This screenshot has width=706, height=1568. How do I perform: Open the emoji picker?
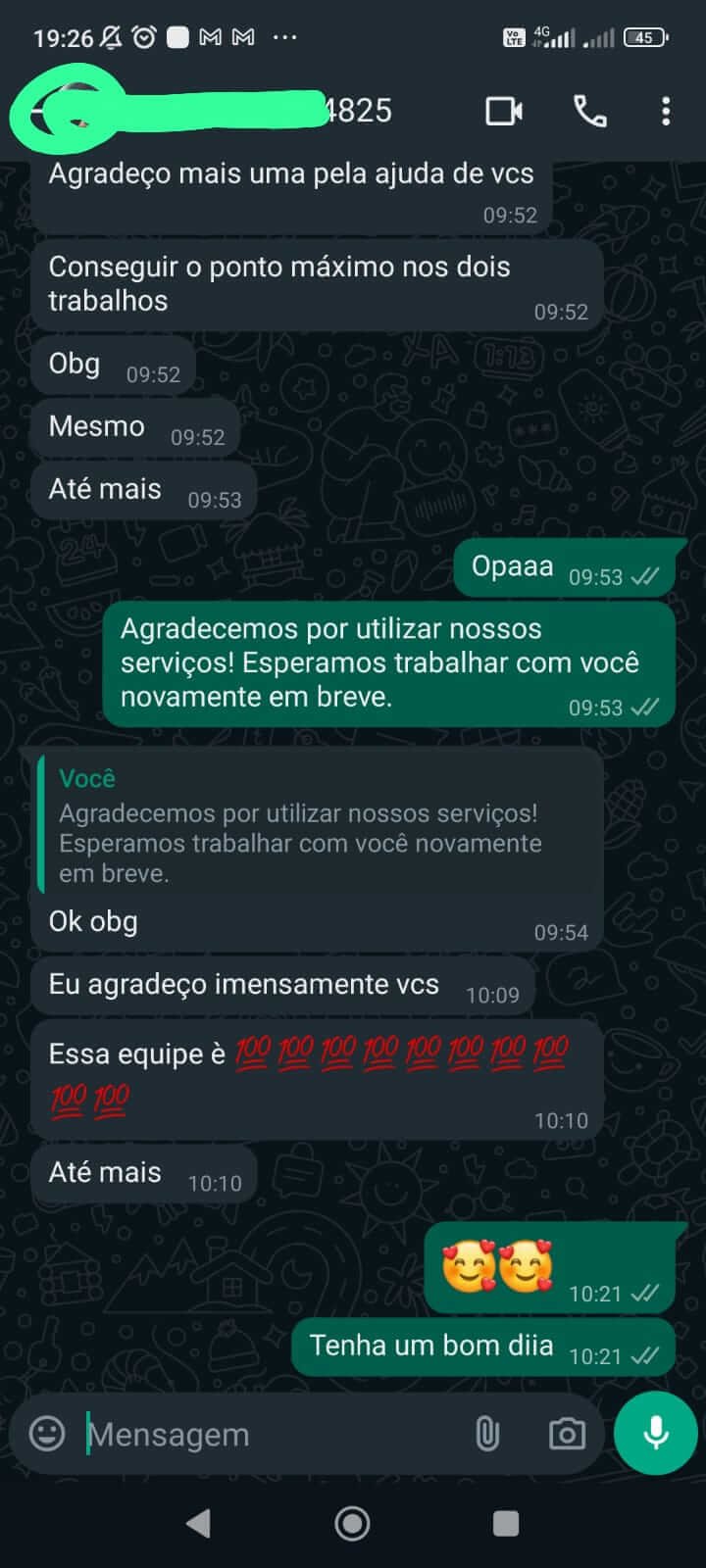coord(47,1434)
